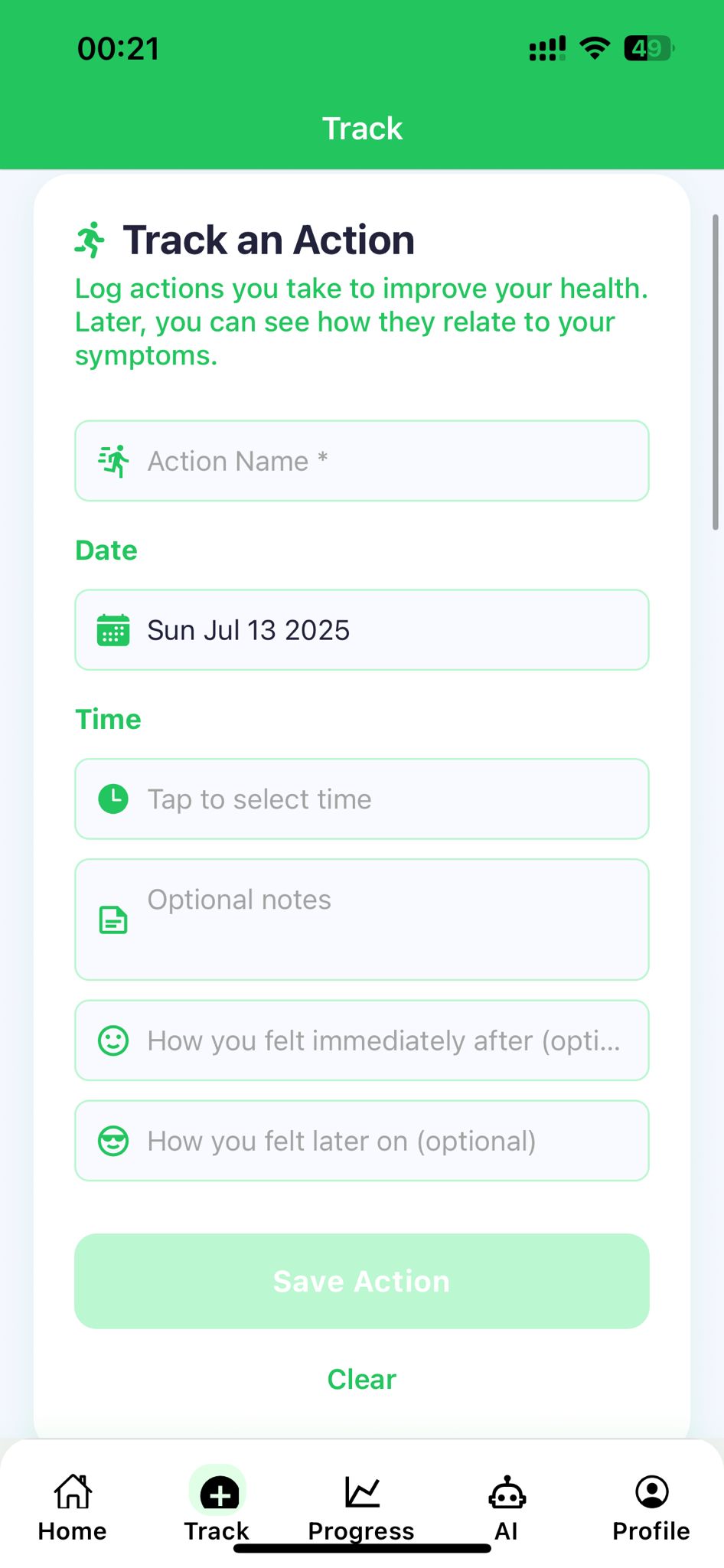The image size is (724, 1568).
Task: Tap the Profile account icon
Action: [x=650, y=1490]
